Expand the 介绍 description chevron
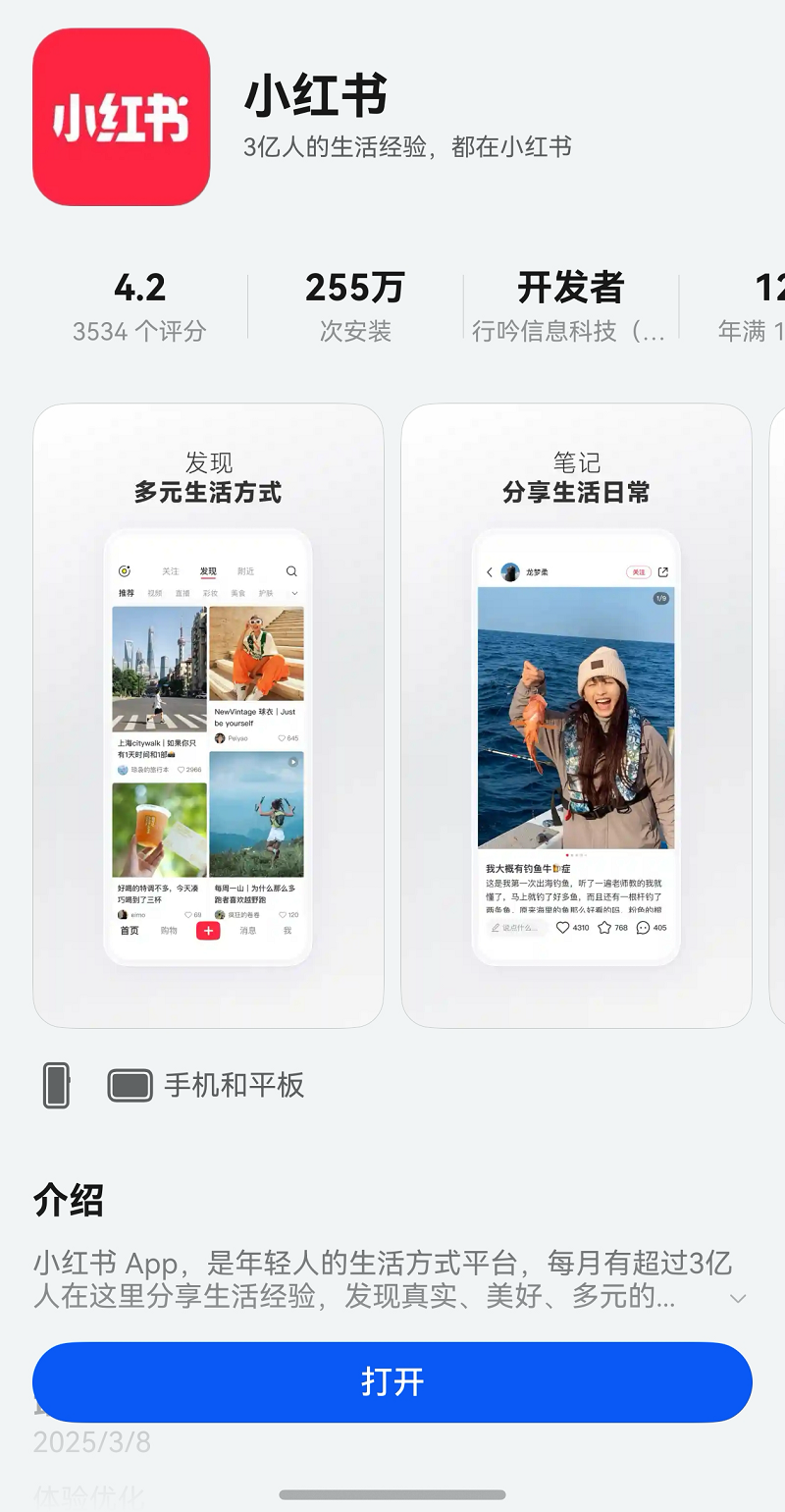This screenshot has width=785, height=1512. [x=738, y=1298]
